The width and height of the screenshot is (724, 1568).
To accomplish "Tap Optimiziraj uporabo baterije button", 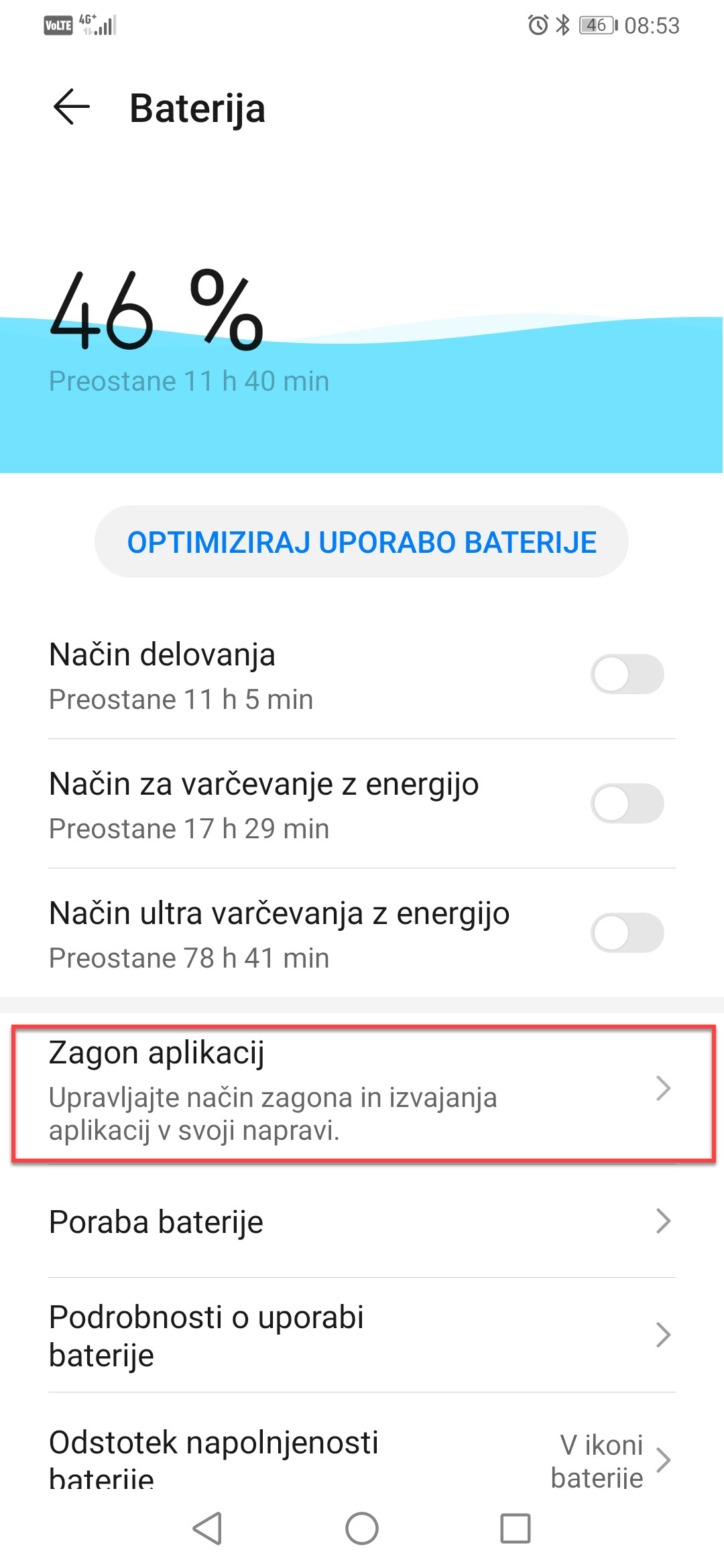I will click(x=361, y=541).
